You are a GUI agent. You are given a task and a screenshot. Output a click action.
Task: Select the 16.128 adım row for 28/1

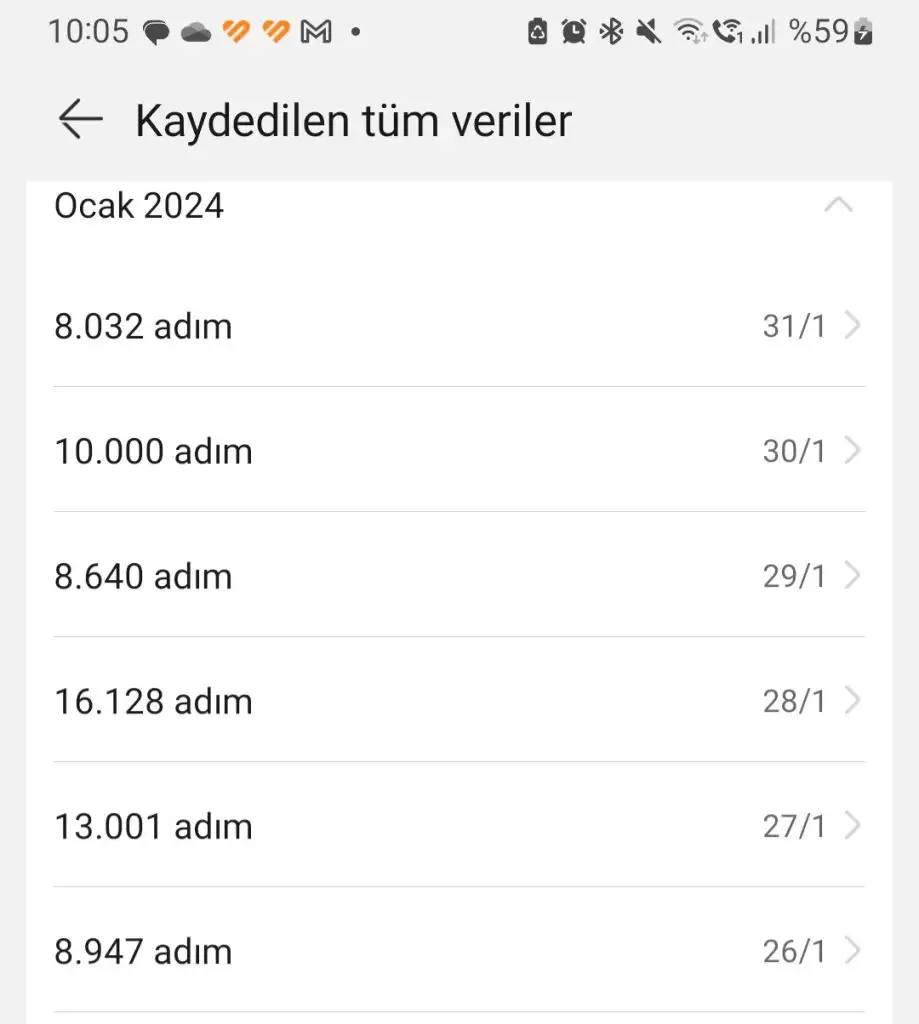(x=458, y=702)
